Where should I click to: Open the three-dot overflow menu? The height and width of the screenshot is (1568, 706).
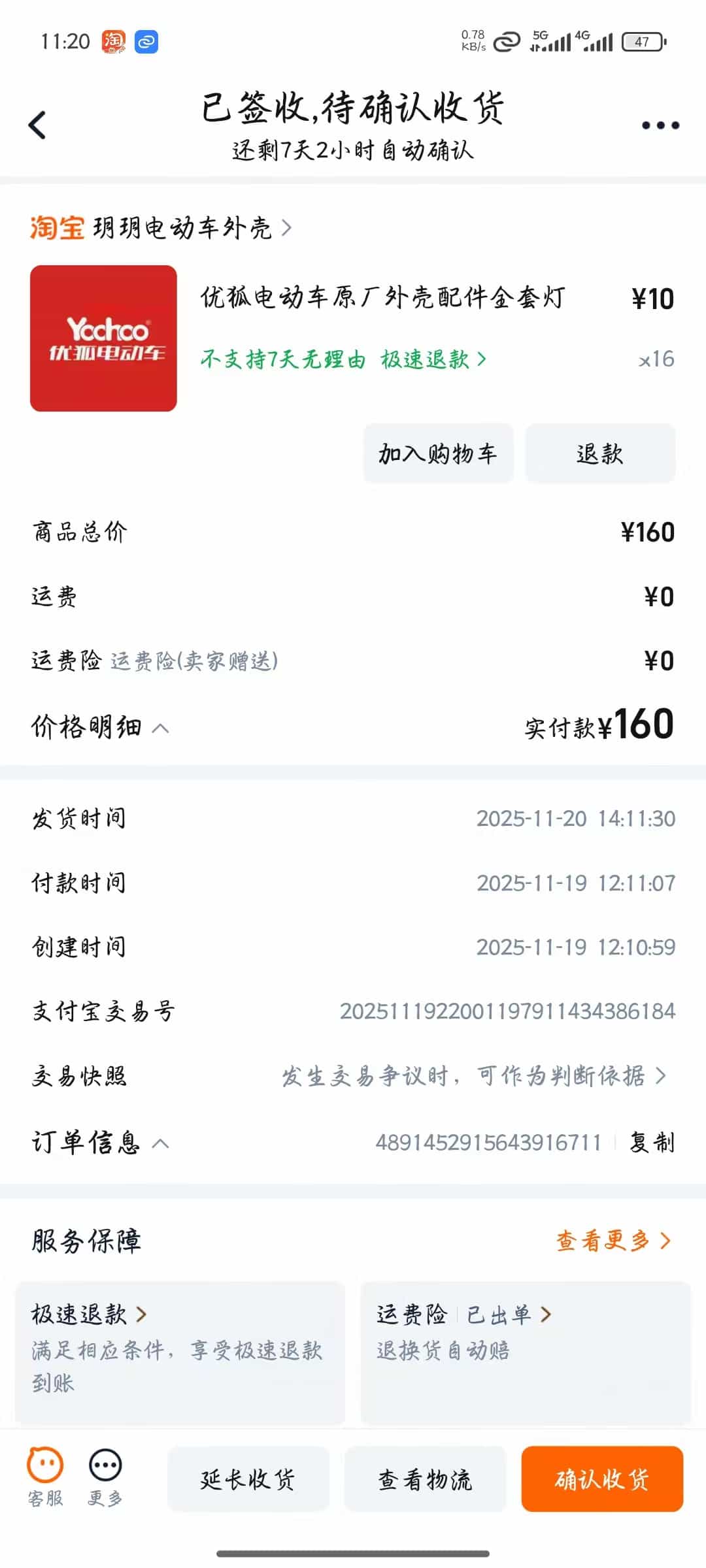(x=660, y=125)
